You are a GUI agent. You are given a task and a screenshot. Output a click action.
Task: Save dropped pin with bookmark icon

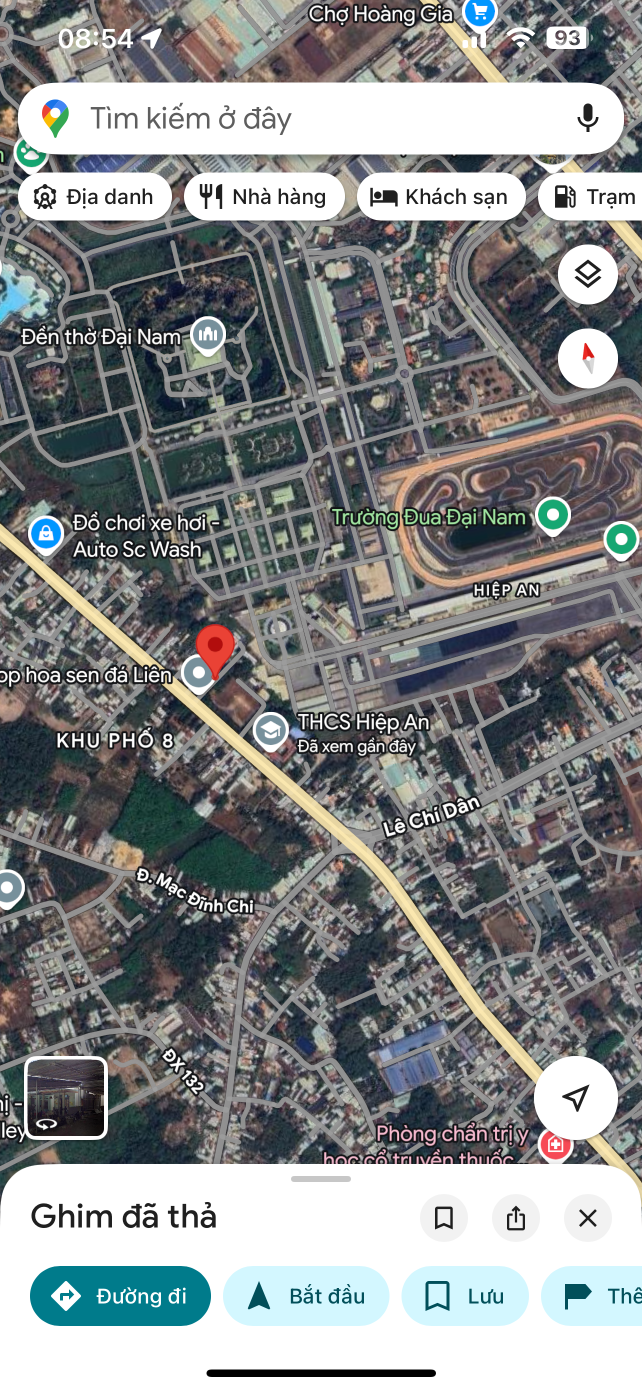tap(444, 1218)
